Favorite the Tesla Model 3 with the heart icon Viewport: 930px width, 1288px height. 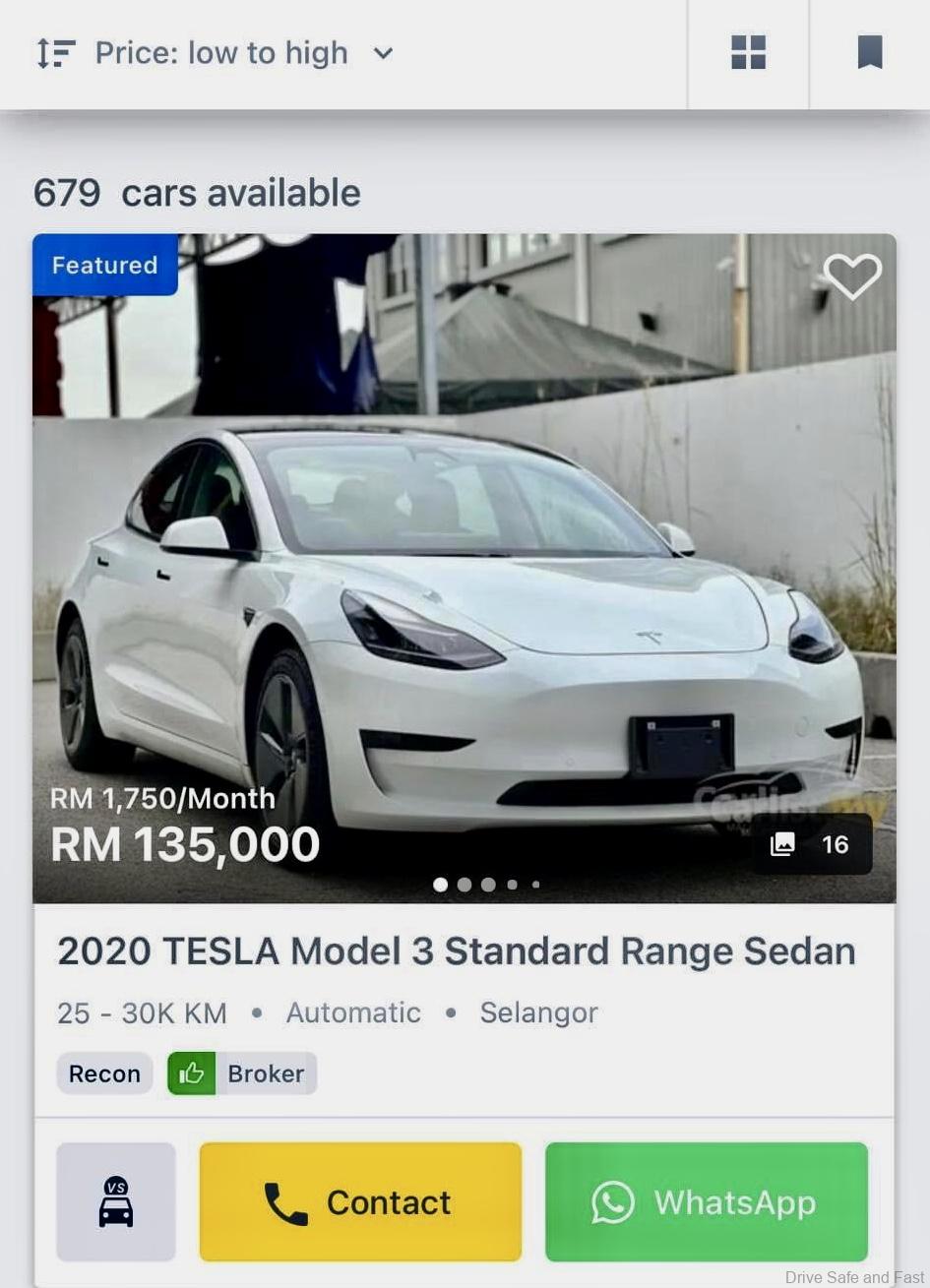click(852, 276)
